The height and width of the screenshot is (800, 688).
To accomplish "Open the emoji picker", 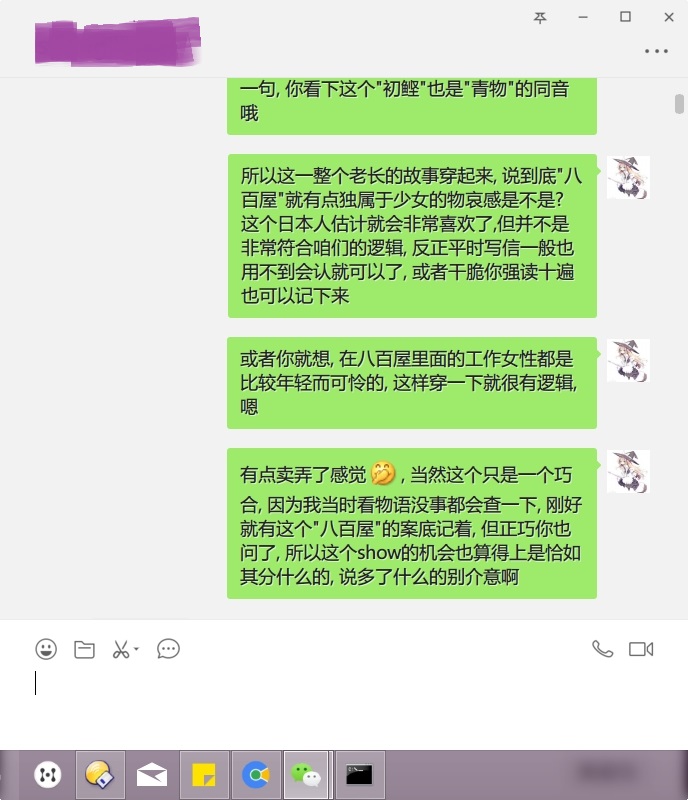I will [x=46, y=649].
